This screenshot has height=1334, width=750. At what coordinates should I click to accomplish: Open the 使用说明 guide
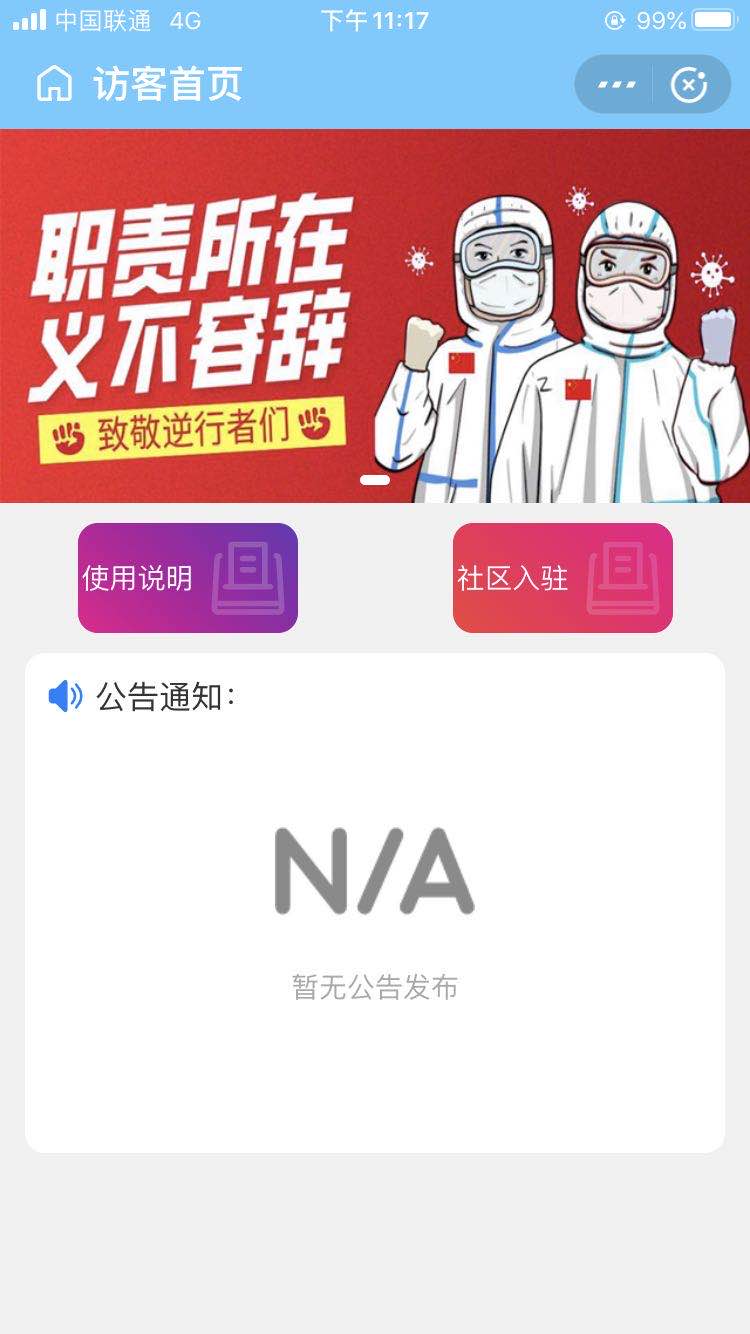(x=188, y=578)
